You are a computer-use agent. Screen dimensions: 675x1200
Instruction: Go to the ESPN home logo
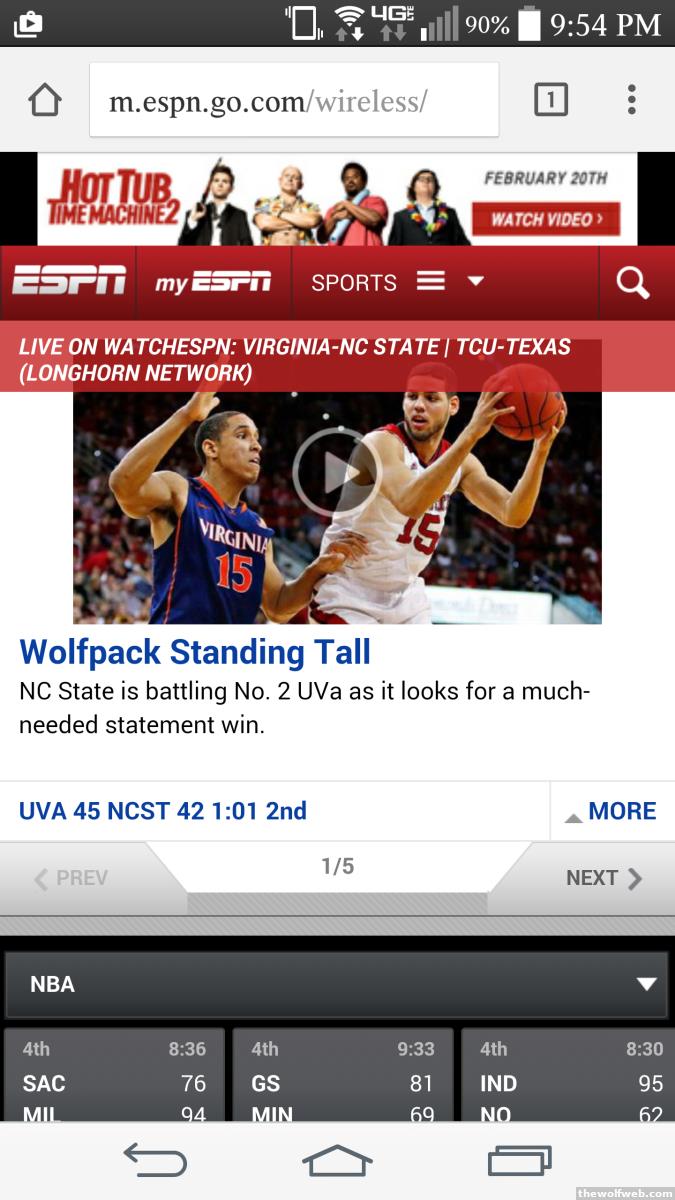click(69, 283)
